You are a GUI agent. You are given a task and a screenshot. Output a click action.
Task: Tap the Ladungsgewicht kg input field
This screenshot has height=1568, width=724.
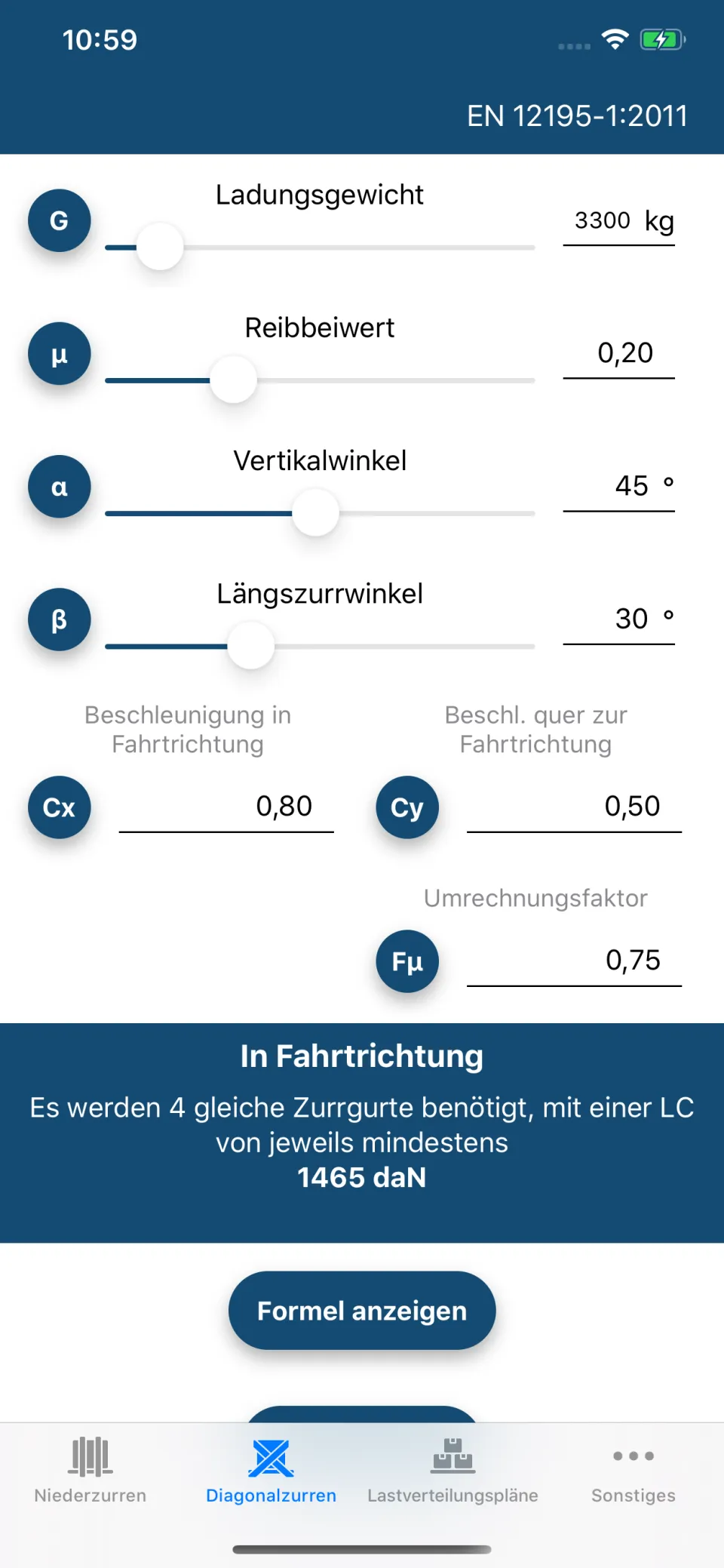pyautogui.click(x=618, y=222)
